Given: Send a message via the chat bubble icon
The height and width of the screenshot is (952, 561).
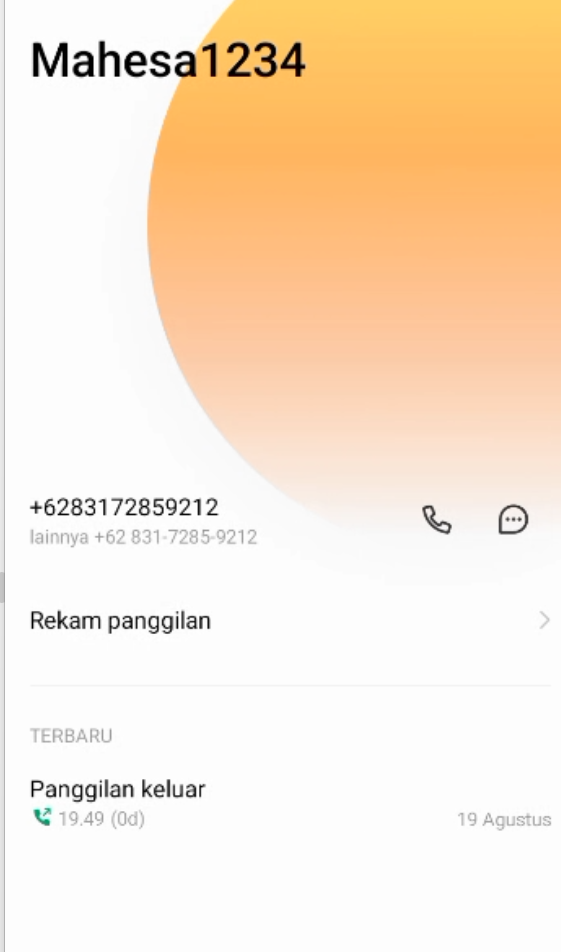Looking at the screenshot, I should pos(513,520).
